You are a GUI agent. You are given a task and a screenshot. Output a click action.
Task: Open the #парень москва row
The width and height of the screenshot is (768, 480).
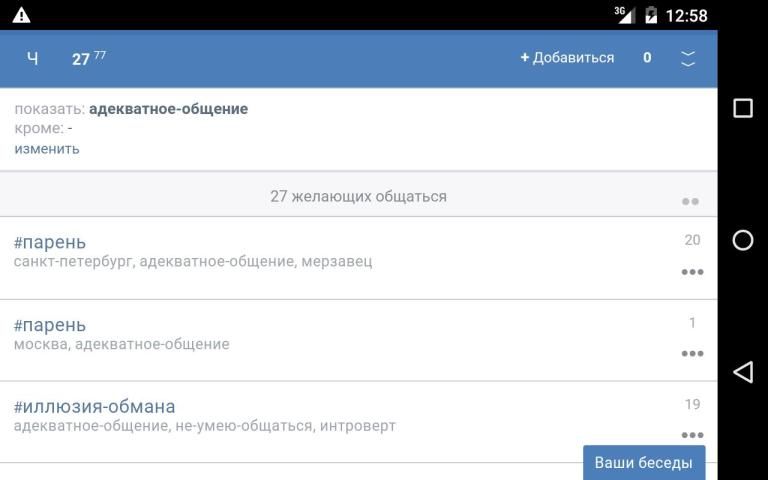300,335
